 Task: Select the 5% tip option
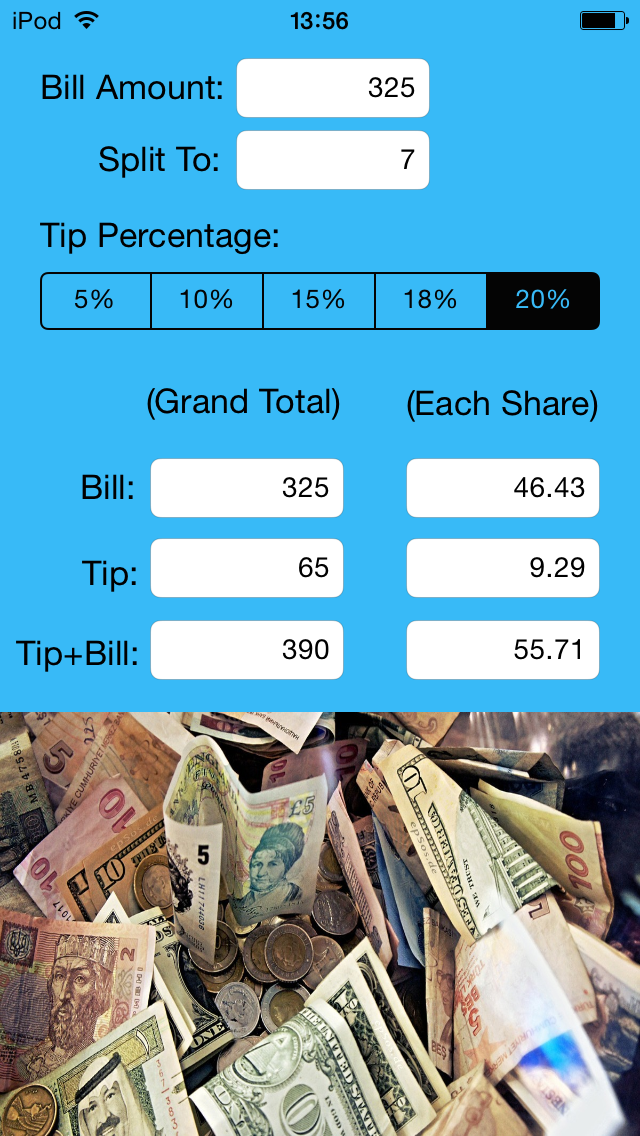[x=95, y=300]
